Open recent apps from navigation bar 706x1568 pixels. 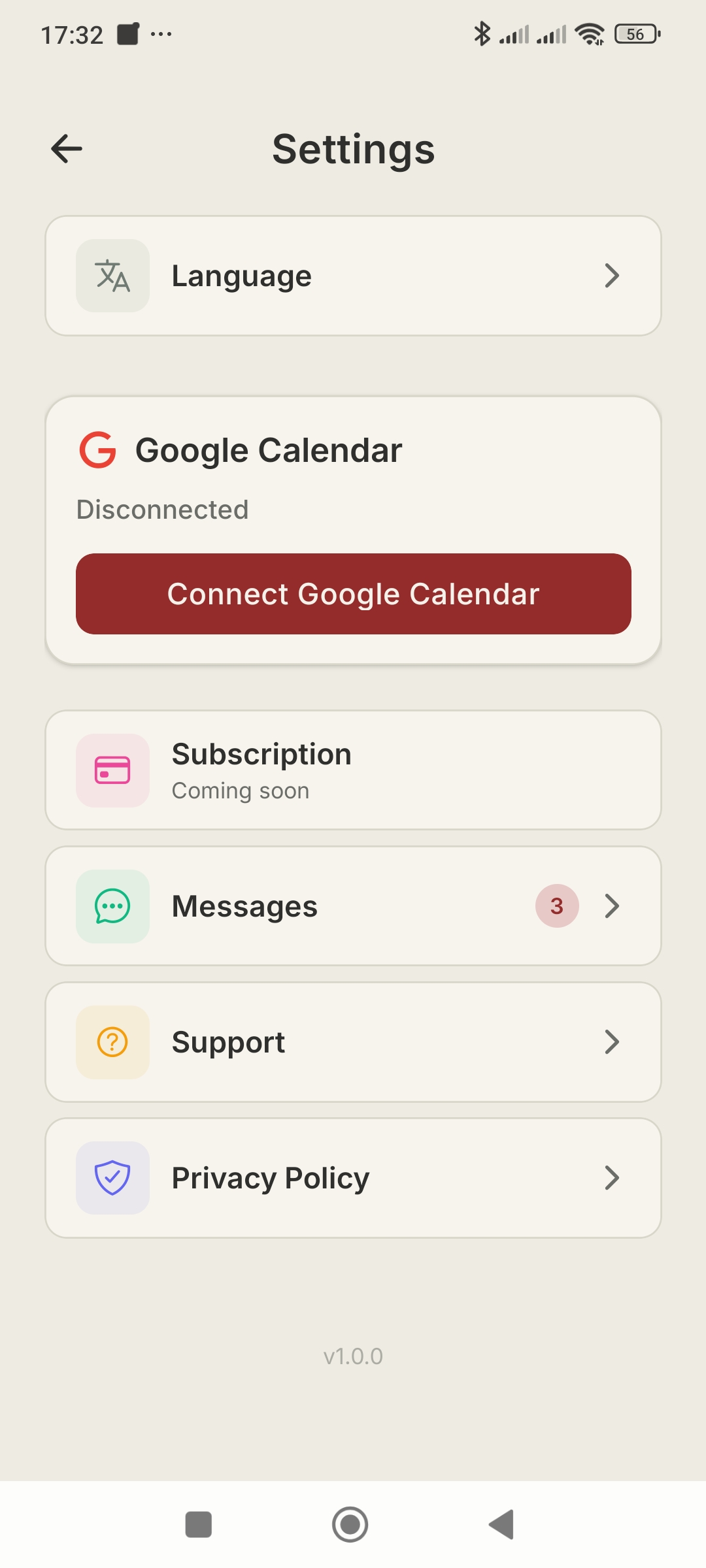[x=199, y=1524]
